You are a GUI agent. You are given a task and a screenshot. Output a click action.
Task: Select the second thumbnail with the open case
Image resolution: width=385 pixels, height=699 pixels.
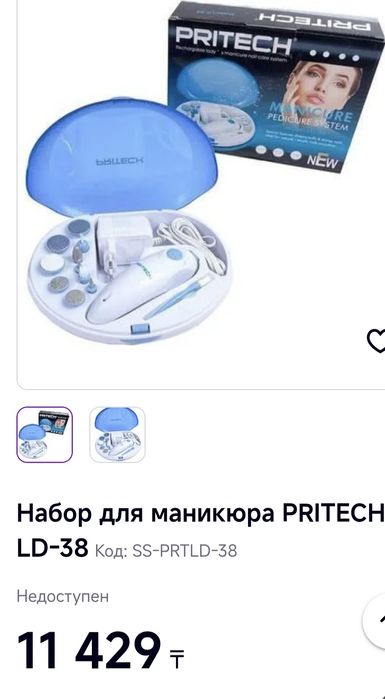coord(117,434)
